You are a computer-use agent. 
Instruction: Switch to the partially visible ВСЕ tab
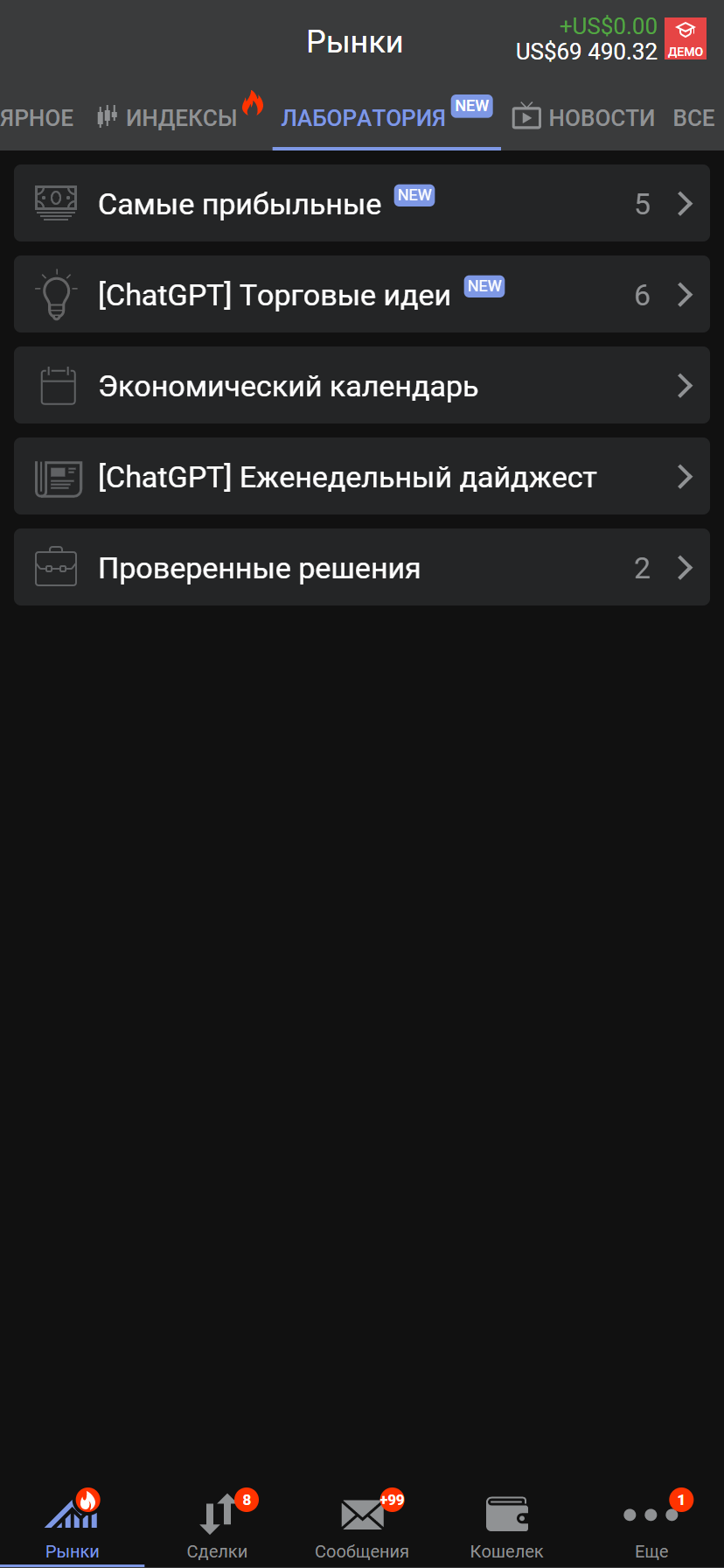(694, 117)
